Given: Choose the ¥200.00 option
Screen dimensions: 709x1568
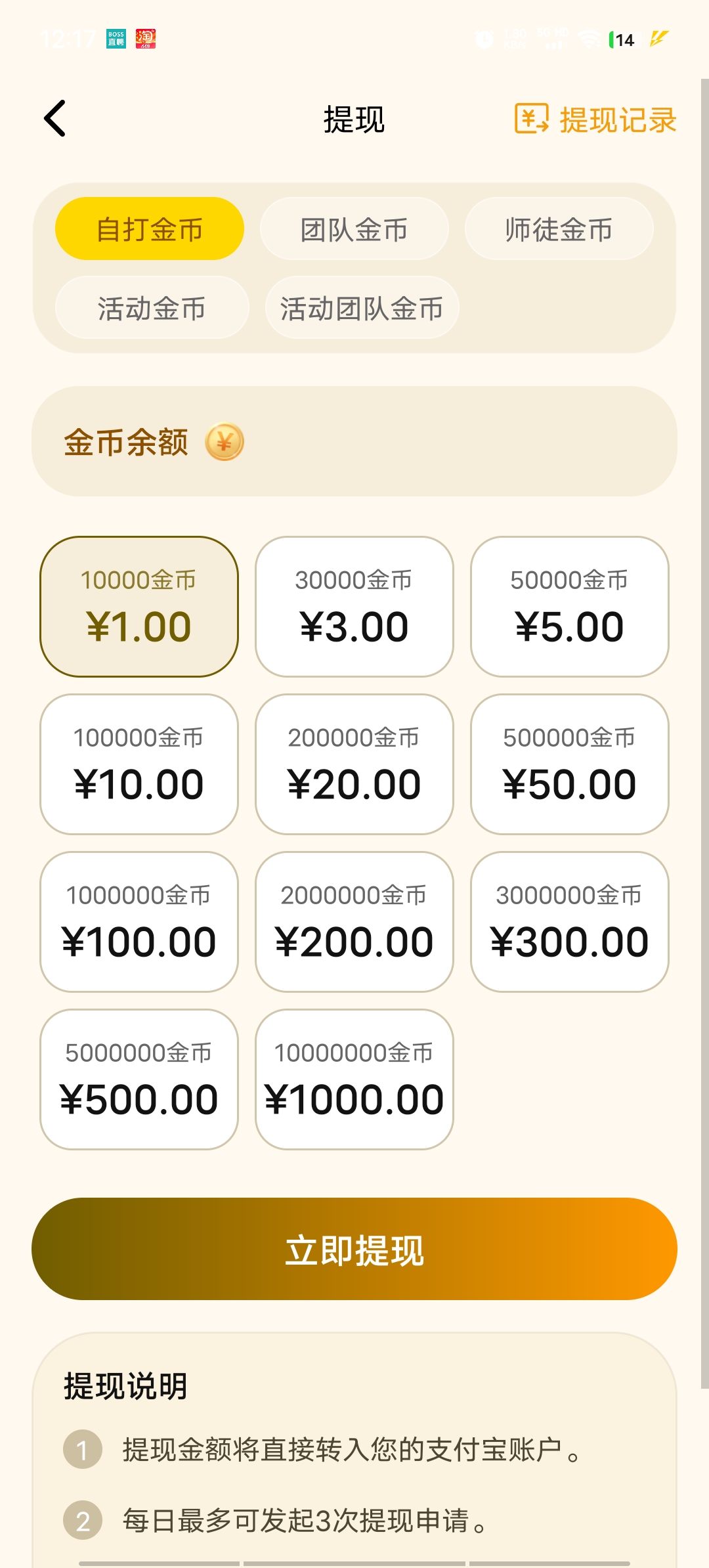Looking at the screenshot, I should coord(354,922).
